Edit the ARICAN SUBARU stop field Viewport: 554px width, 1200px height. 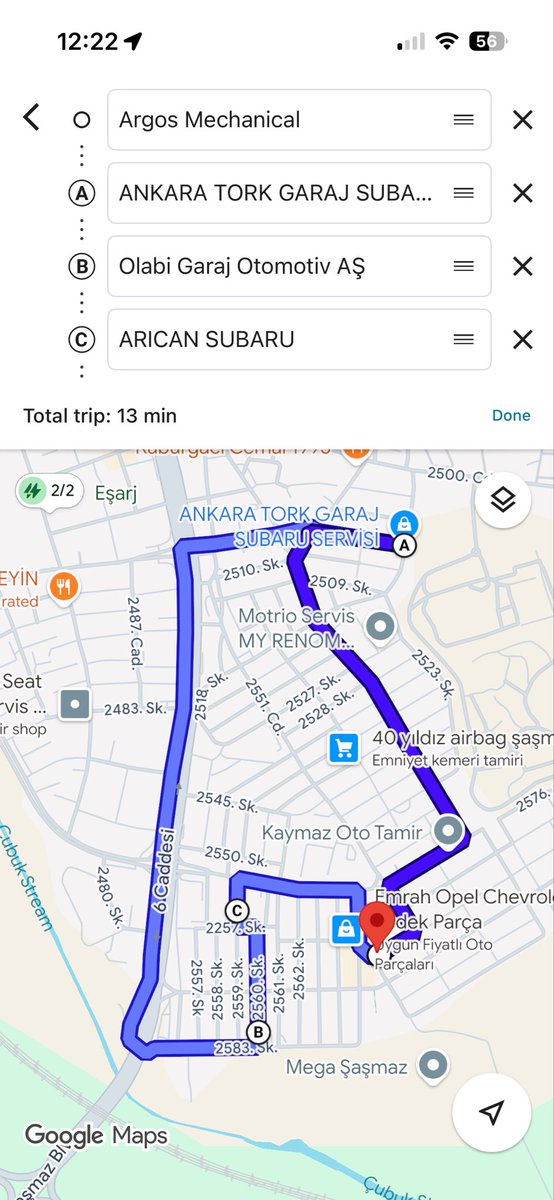[299, 339]
